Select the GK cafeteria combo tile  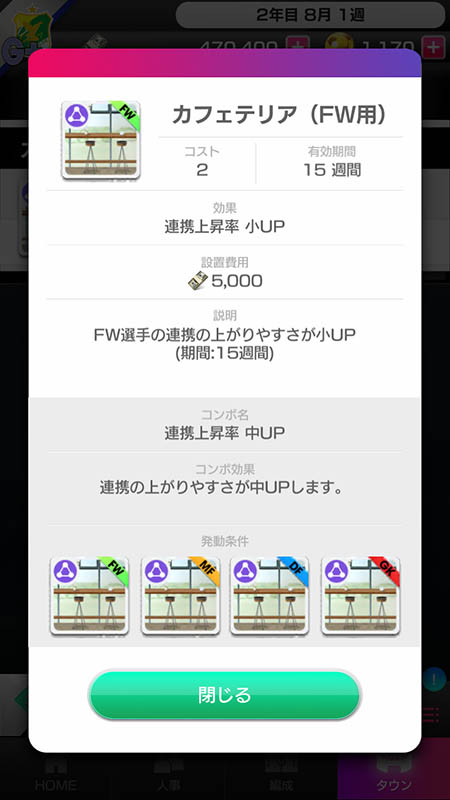[361, 595]
